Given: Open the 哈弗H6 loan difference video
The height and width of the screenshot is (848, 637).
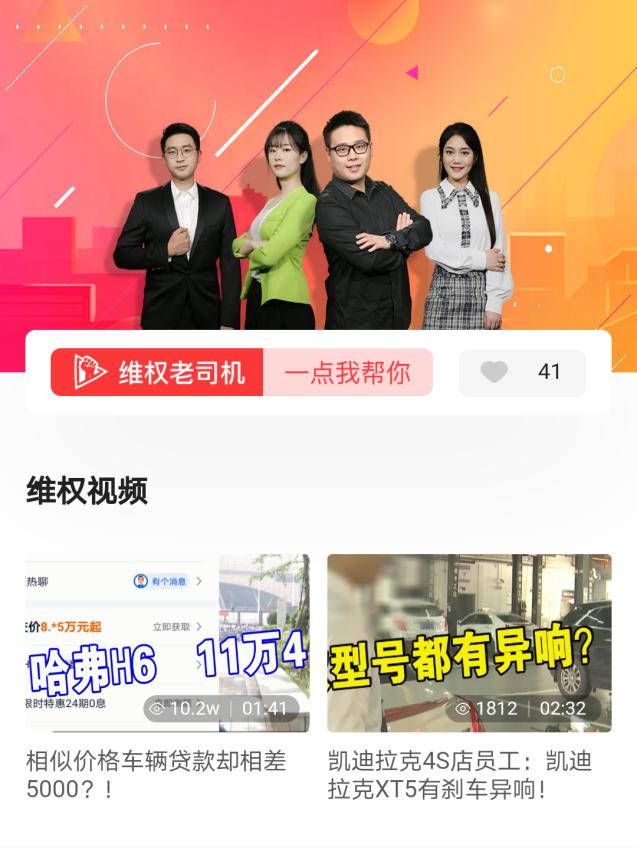Looking at the screenshot, I should 167,643.
